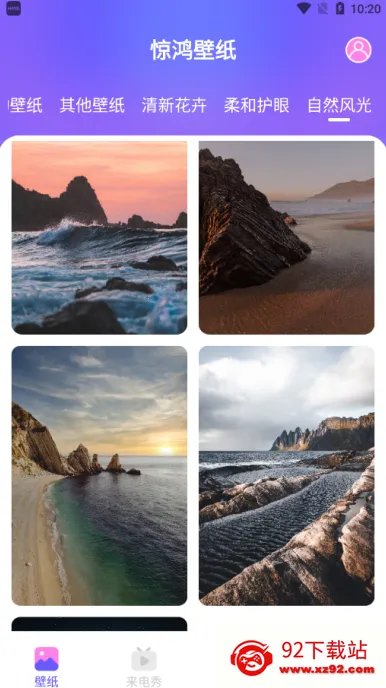This screenshot has width=386, height=688.
Task: Open the pink sunset ocean waves wallpaper
Action: (99, 237)
